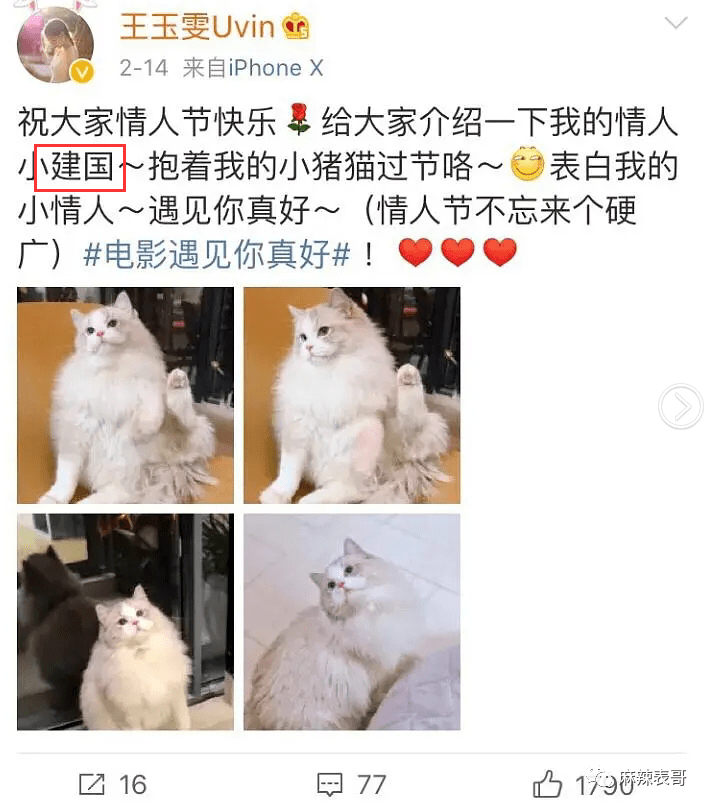Viewport: 709px width, 808px height.
Task: Expand the post options chevron
Action: [x=676, y=22]
